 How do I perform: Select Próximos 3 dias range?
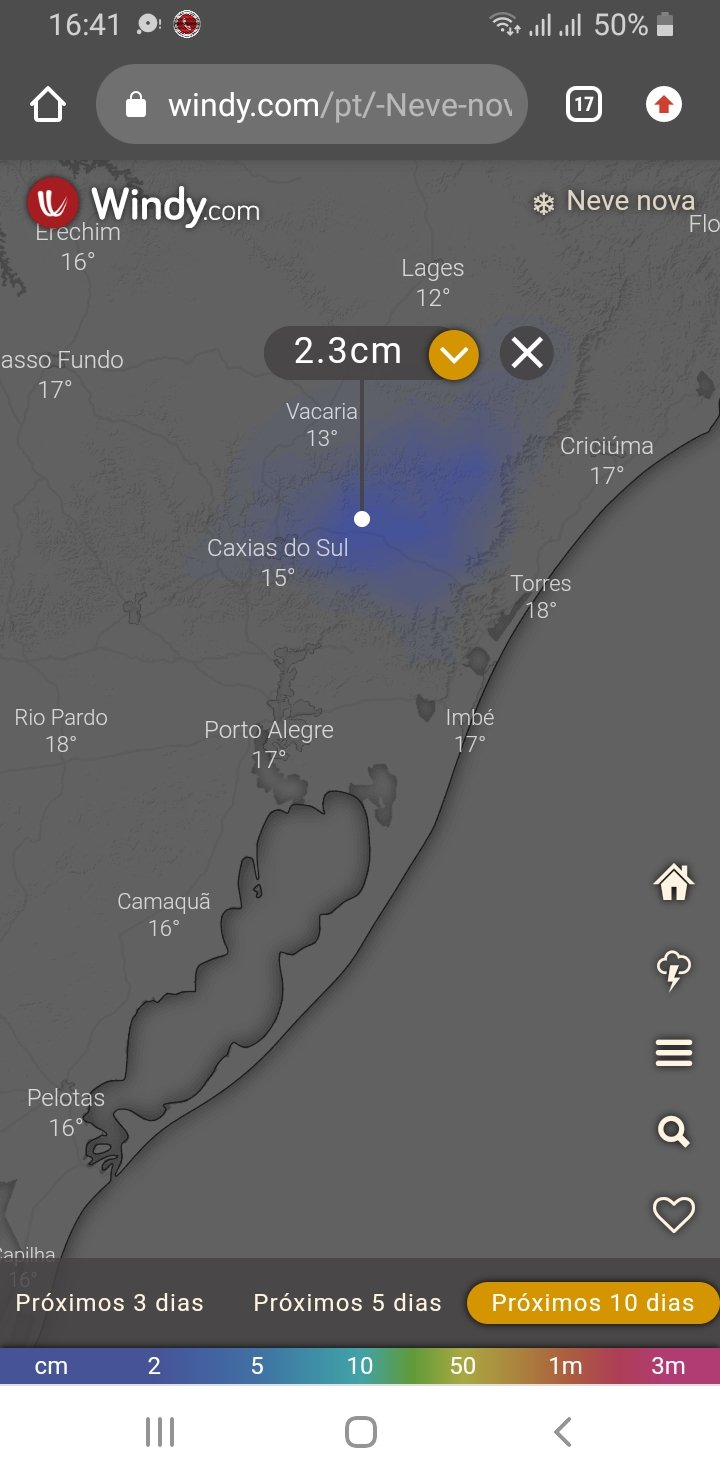pos(110,1303)
